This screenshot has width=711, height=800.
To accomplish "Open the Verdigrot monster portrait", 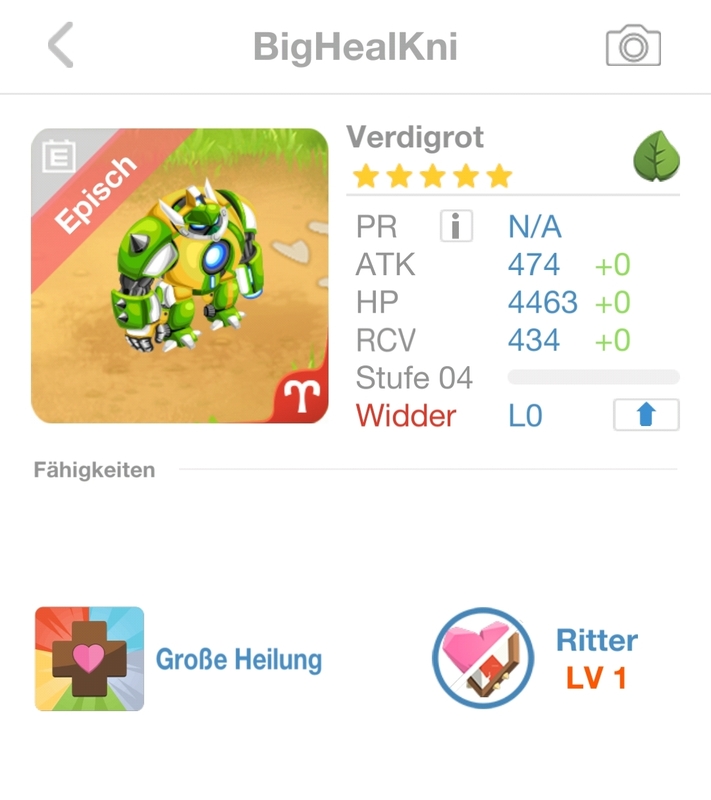I will tap(180, 276).
